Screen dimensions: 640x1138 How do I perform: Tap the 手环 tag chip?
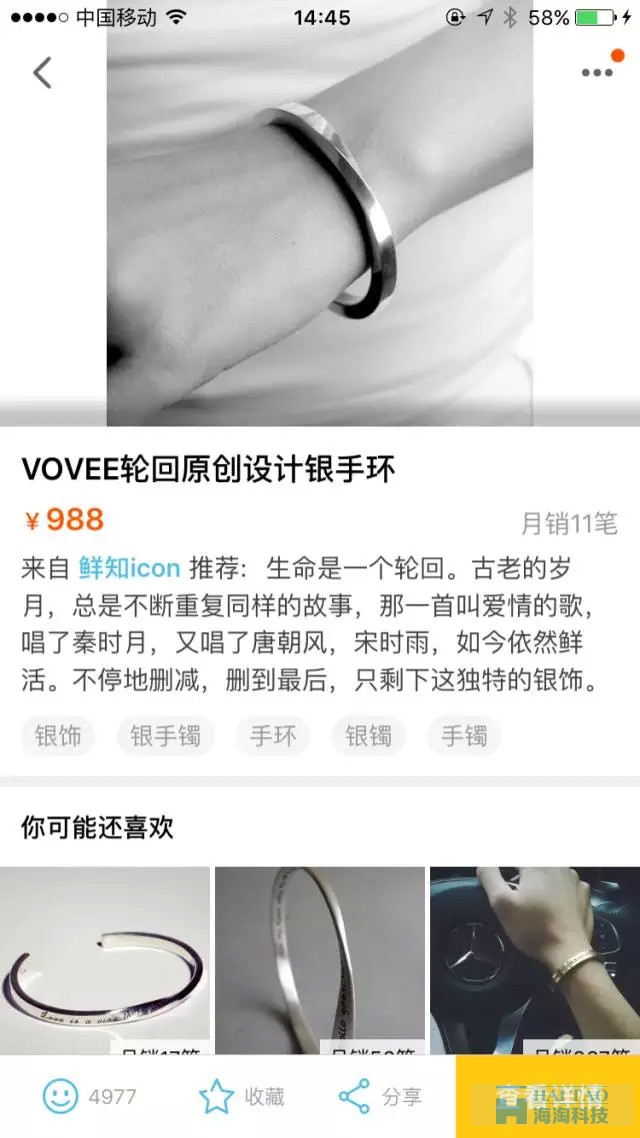click(x=273, y=737)
